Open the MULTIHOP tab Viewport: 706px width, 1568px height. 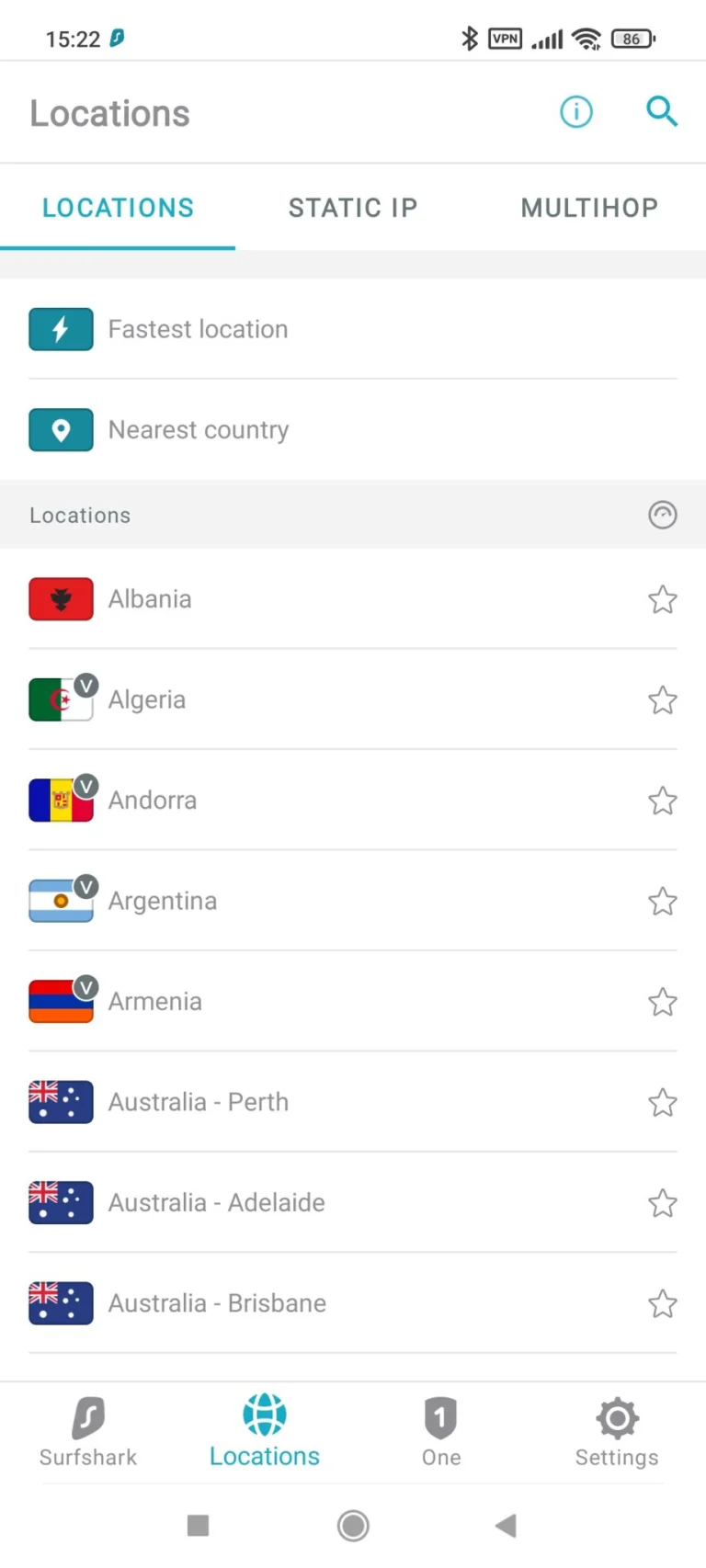coord(588,208)
